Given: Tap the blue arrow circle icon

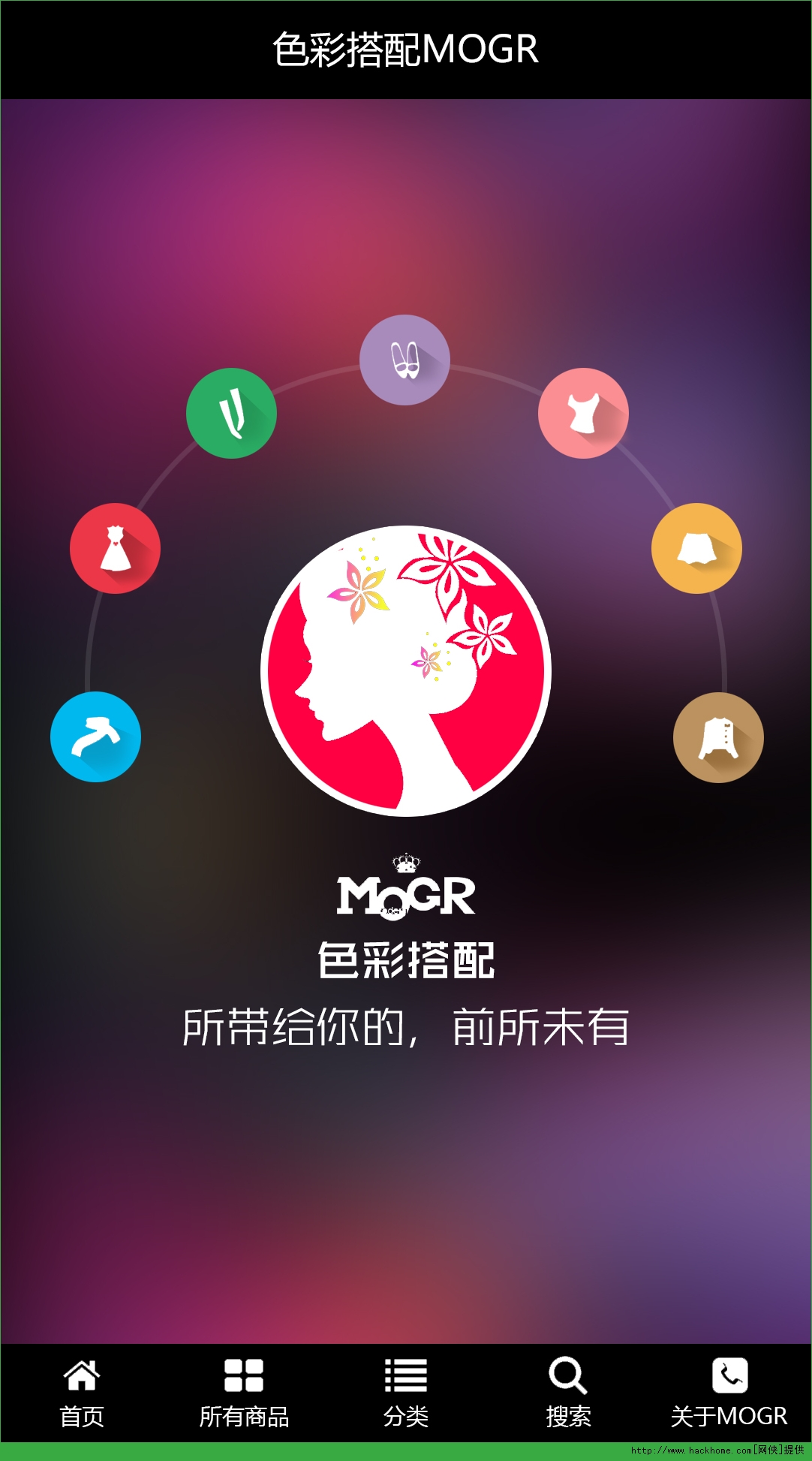Looking at the screenshot, I should coord(95,737).
